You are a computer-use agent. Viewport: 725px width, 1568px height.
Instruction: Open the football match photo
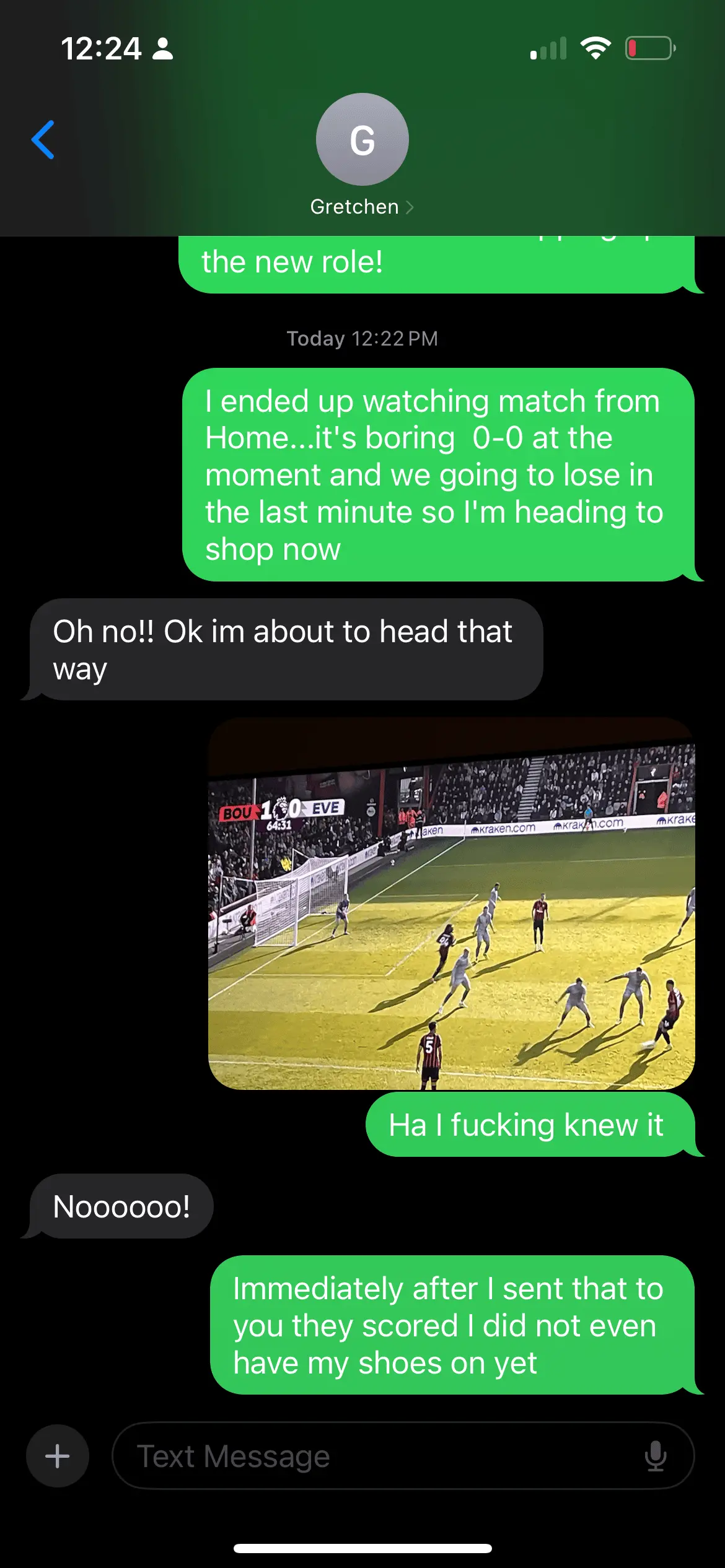click(x=451, y=904)
